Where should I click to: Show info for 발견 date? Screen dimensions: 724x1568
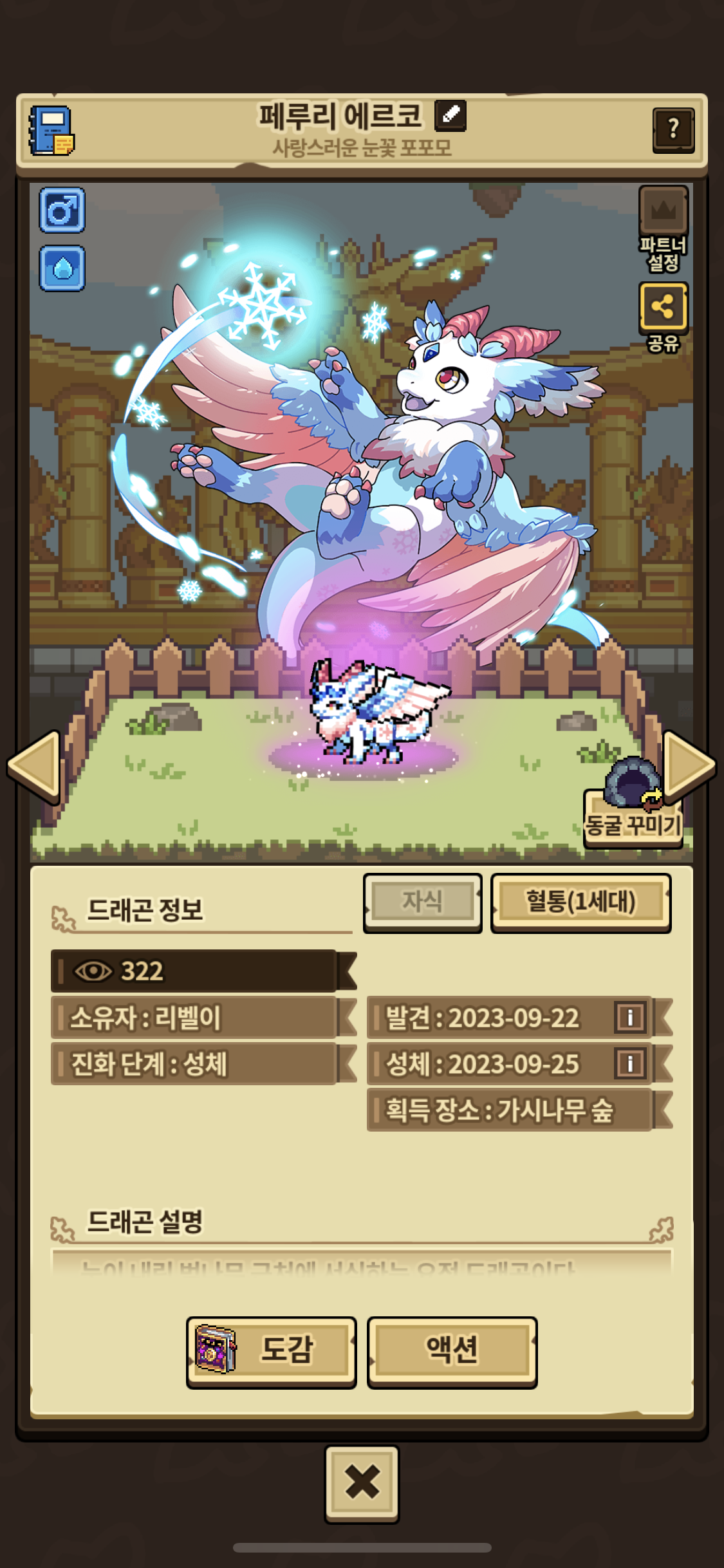pyautogui.click(x=629, y=1018)
